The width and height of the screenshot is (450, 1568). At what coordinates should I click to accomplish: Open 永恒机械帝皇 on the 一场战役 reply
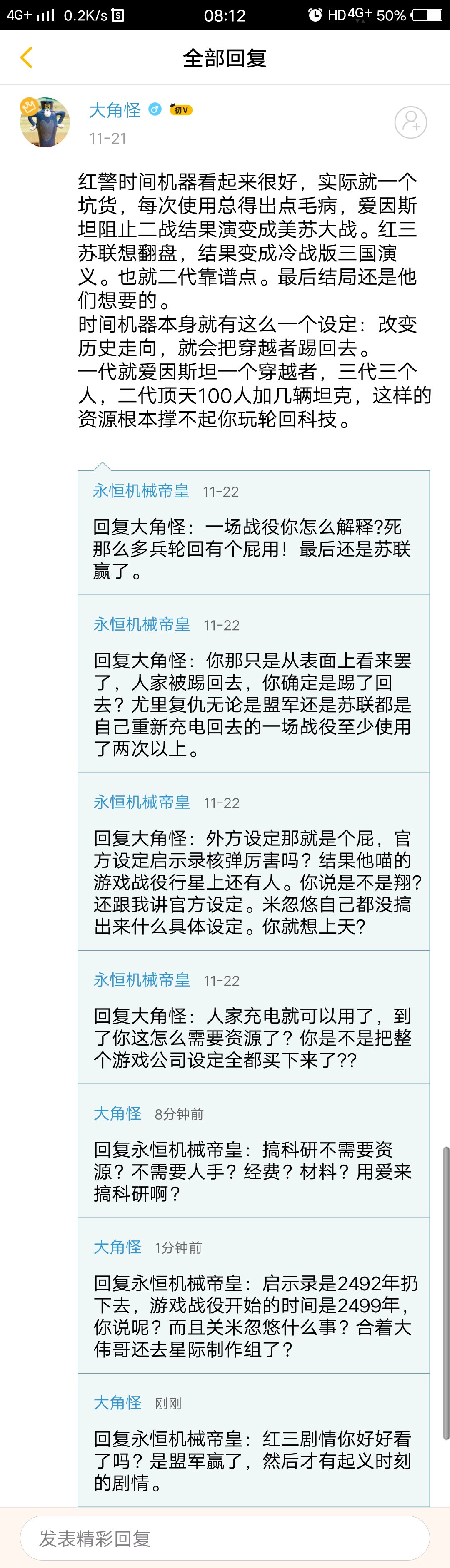click(x=141, y=491)
